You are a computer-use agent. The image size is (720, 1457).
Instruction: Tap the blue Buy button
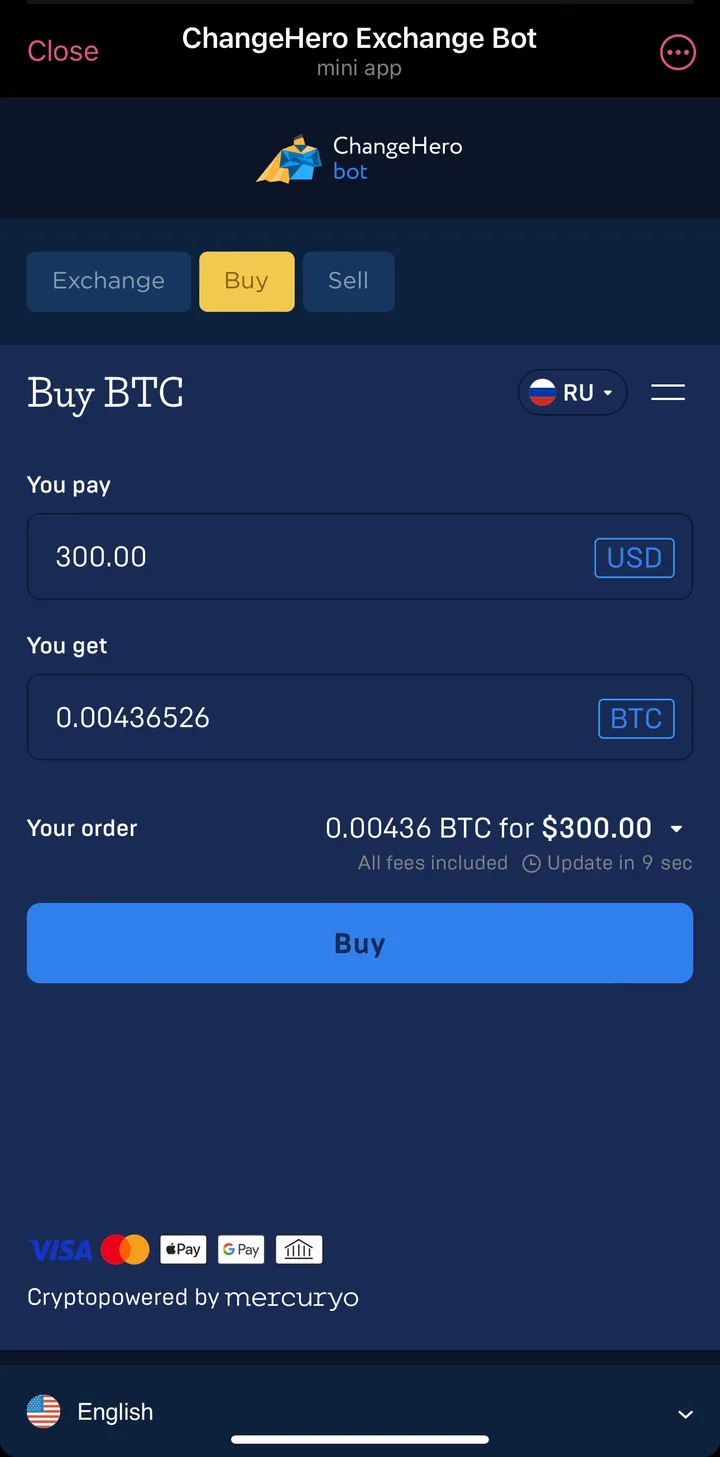[x=359, y=943]
